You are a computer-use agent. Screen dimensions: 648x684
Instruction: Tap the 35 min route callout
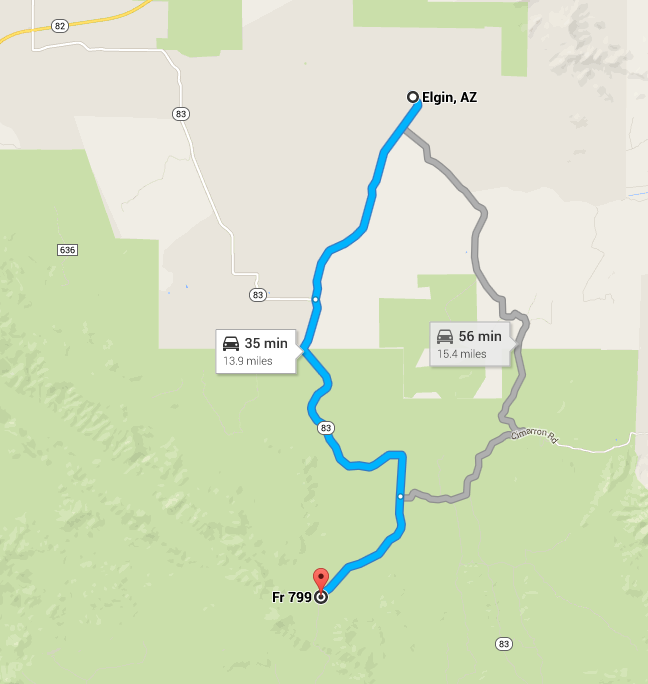(x=256, y=350)
